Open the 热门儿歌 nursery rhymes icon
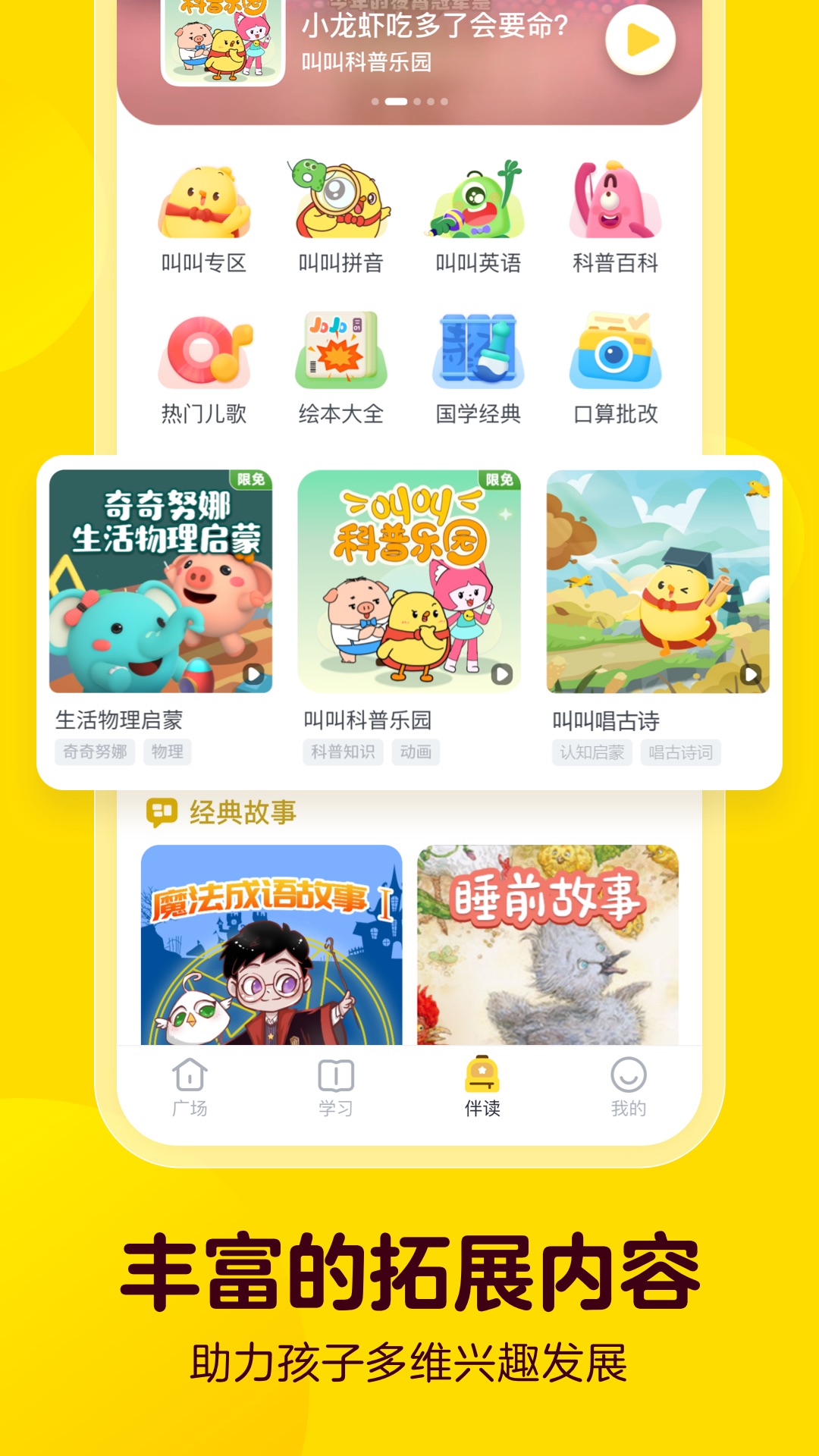 pos(203,356)
